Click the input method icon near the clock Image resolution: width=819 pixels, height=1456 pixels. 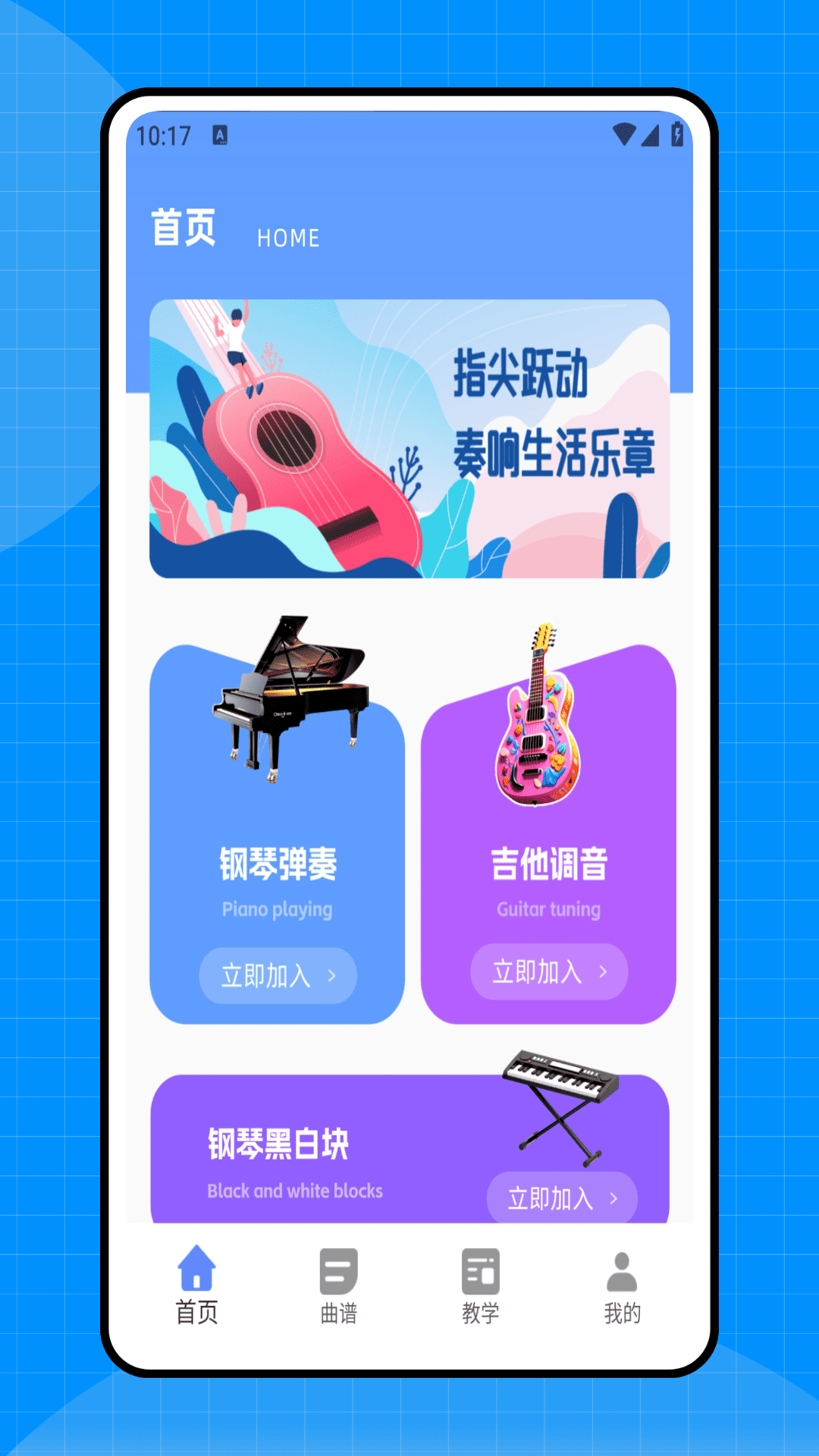220,135
